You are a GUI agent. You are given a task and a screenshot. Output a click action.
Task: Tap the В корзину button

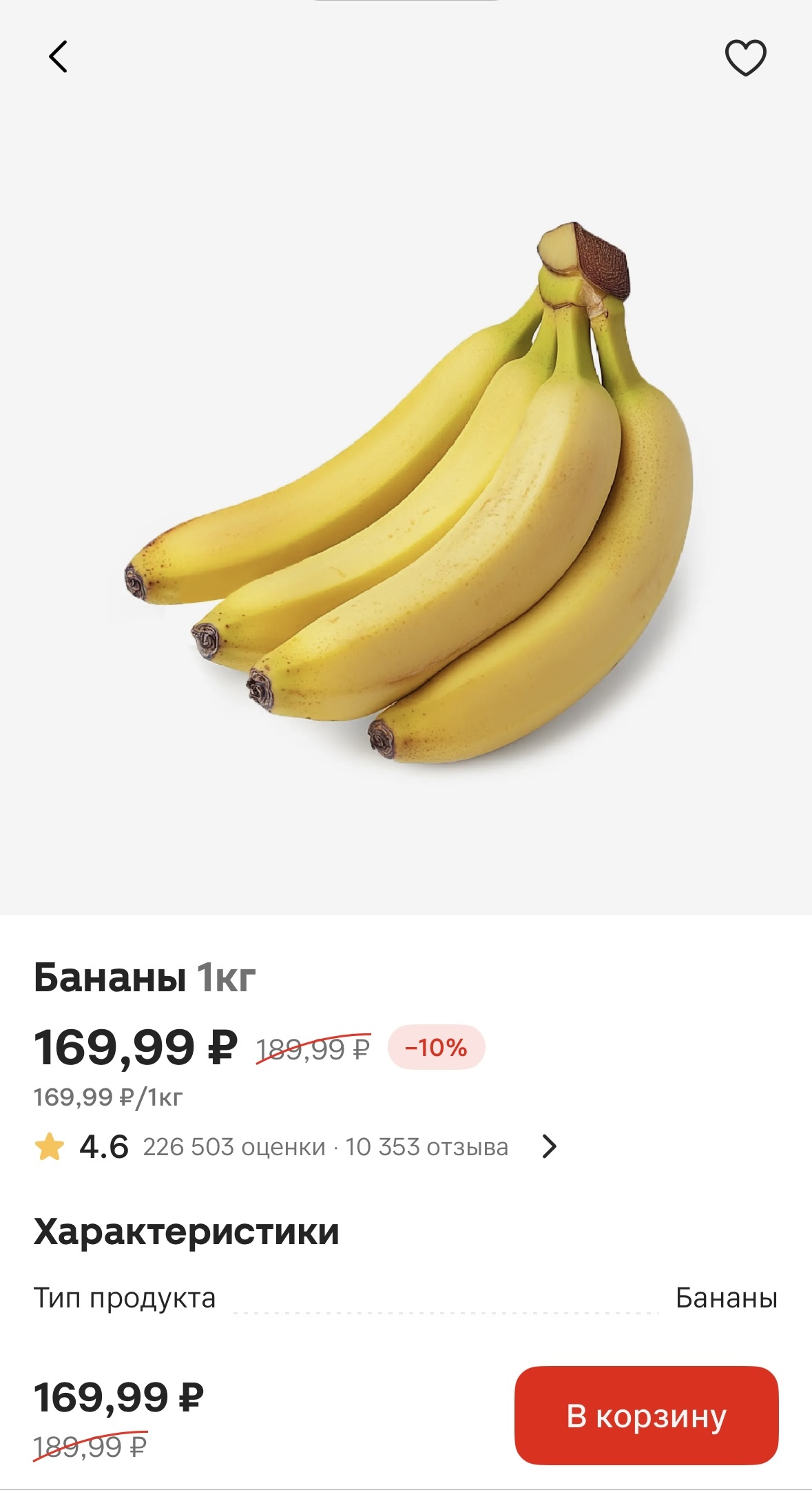(x=646, y=1416)
